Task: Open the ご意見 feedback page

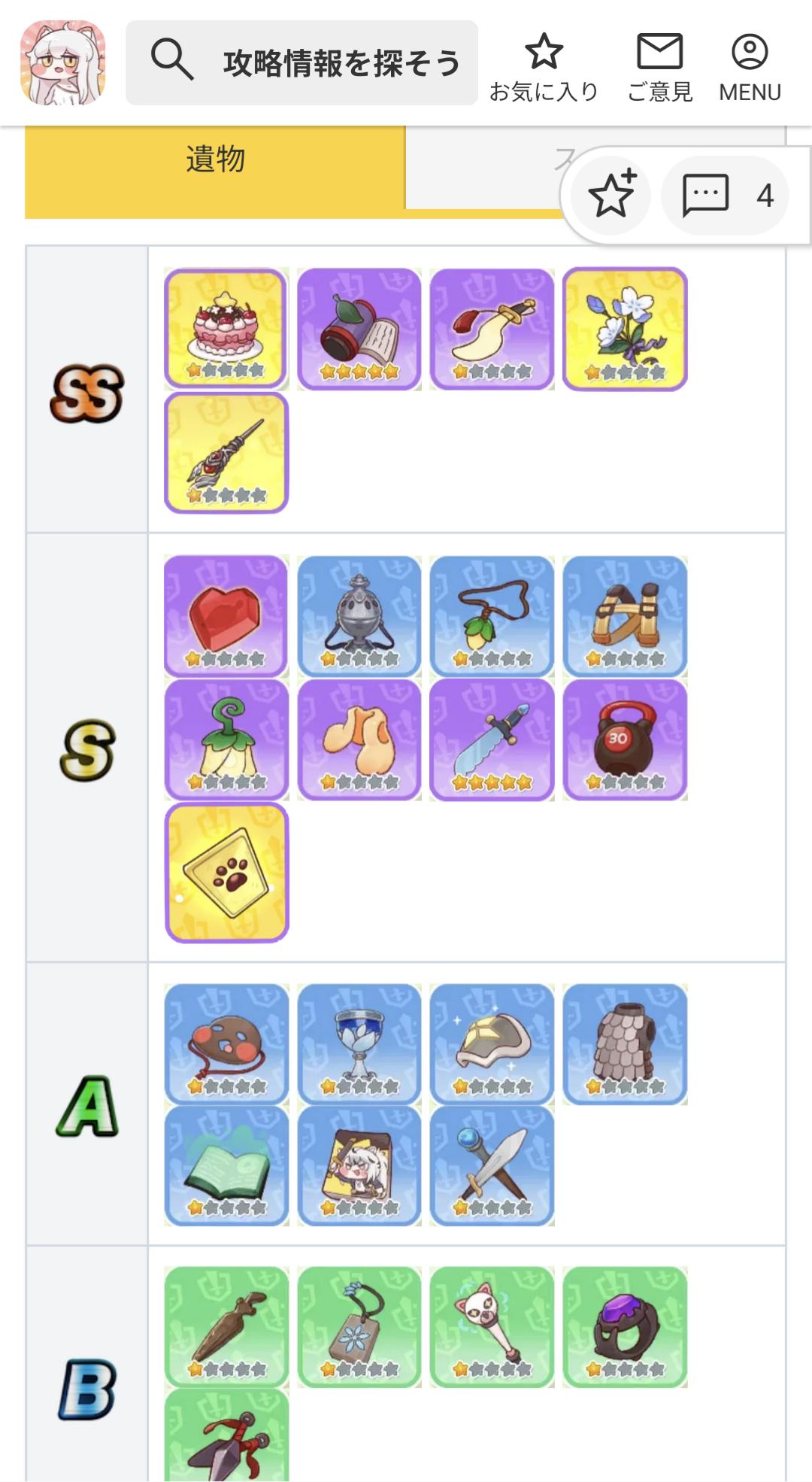Action: coord(659,67)
